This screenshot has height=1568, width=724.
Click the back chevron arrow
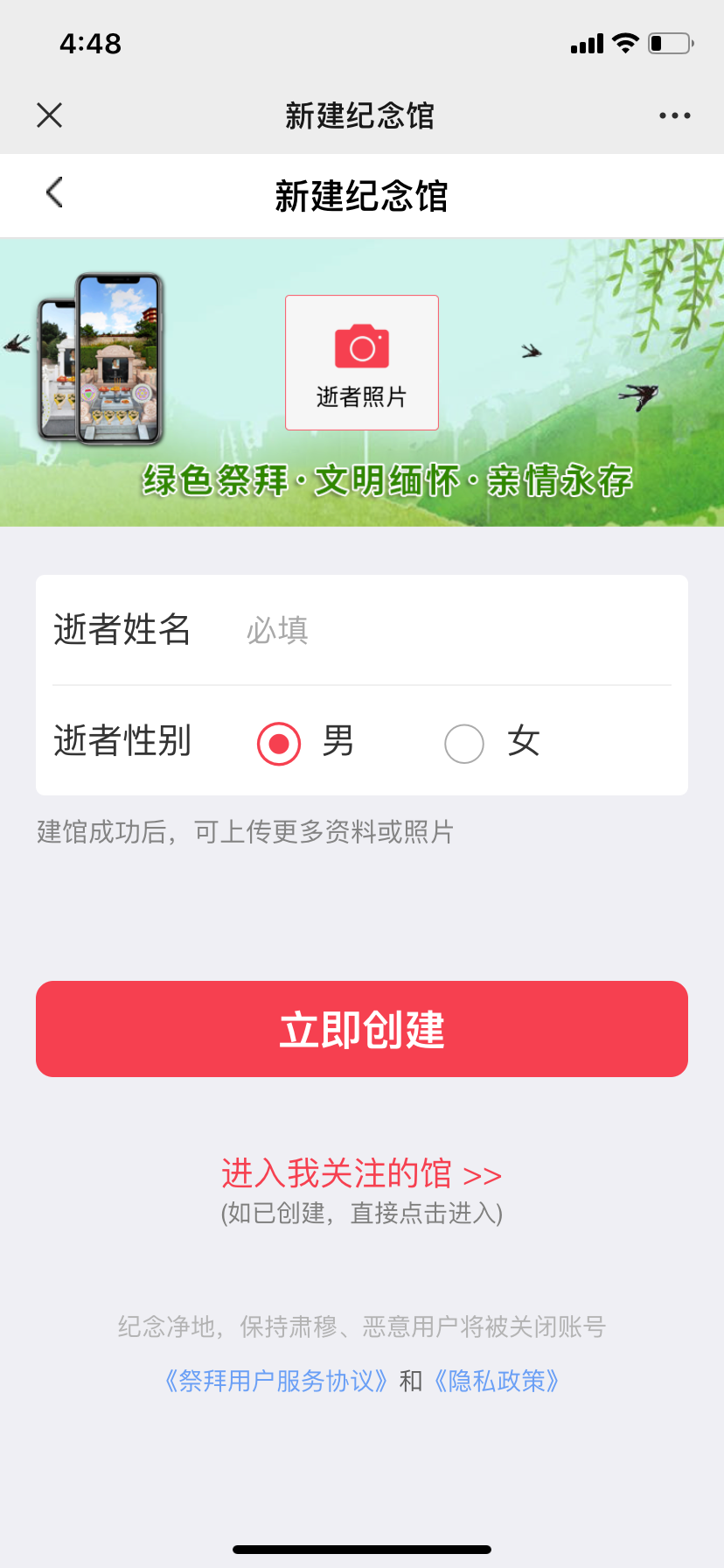point(52,193)
